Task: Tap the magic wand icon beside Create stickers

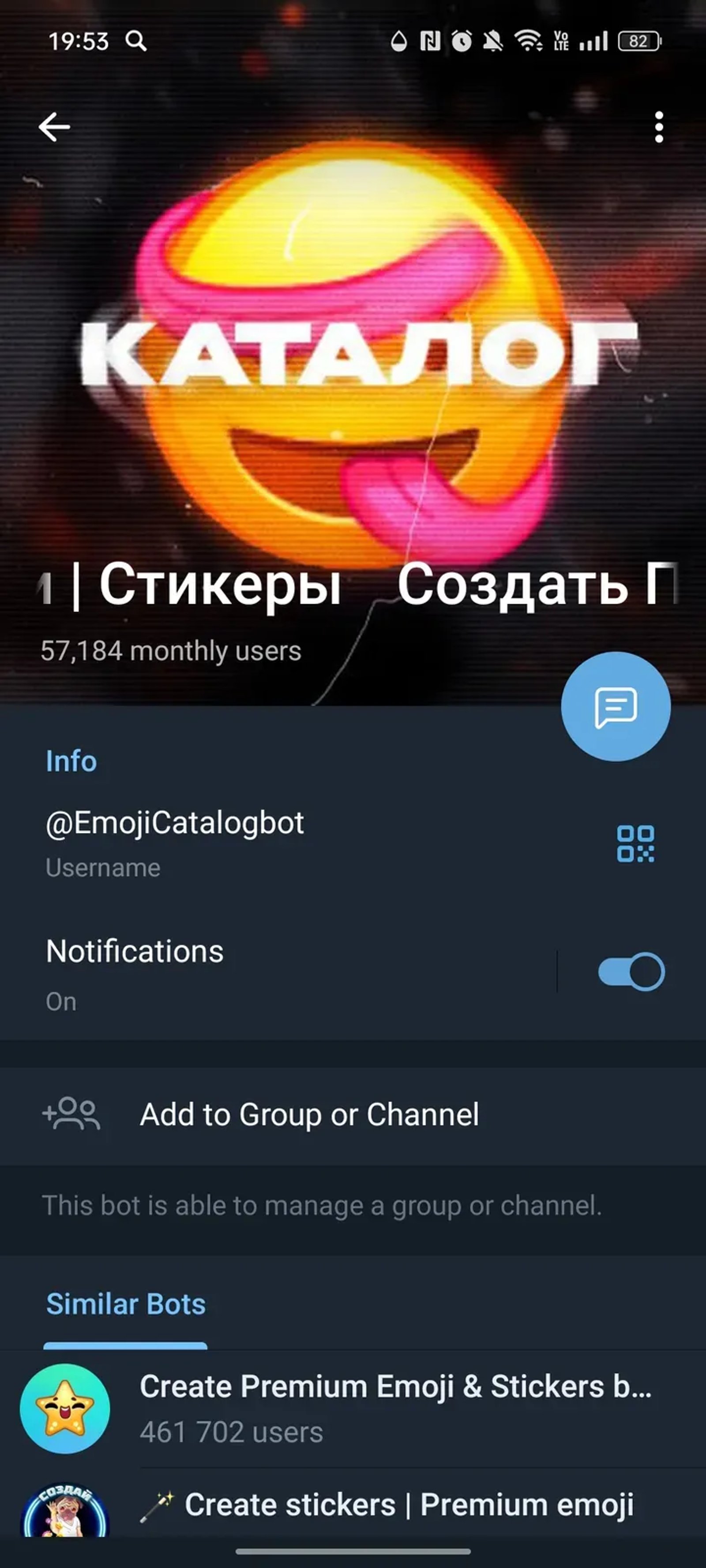Action: pyautogui.click(x=160, y=1505)
